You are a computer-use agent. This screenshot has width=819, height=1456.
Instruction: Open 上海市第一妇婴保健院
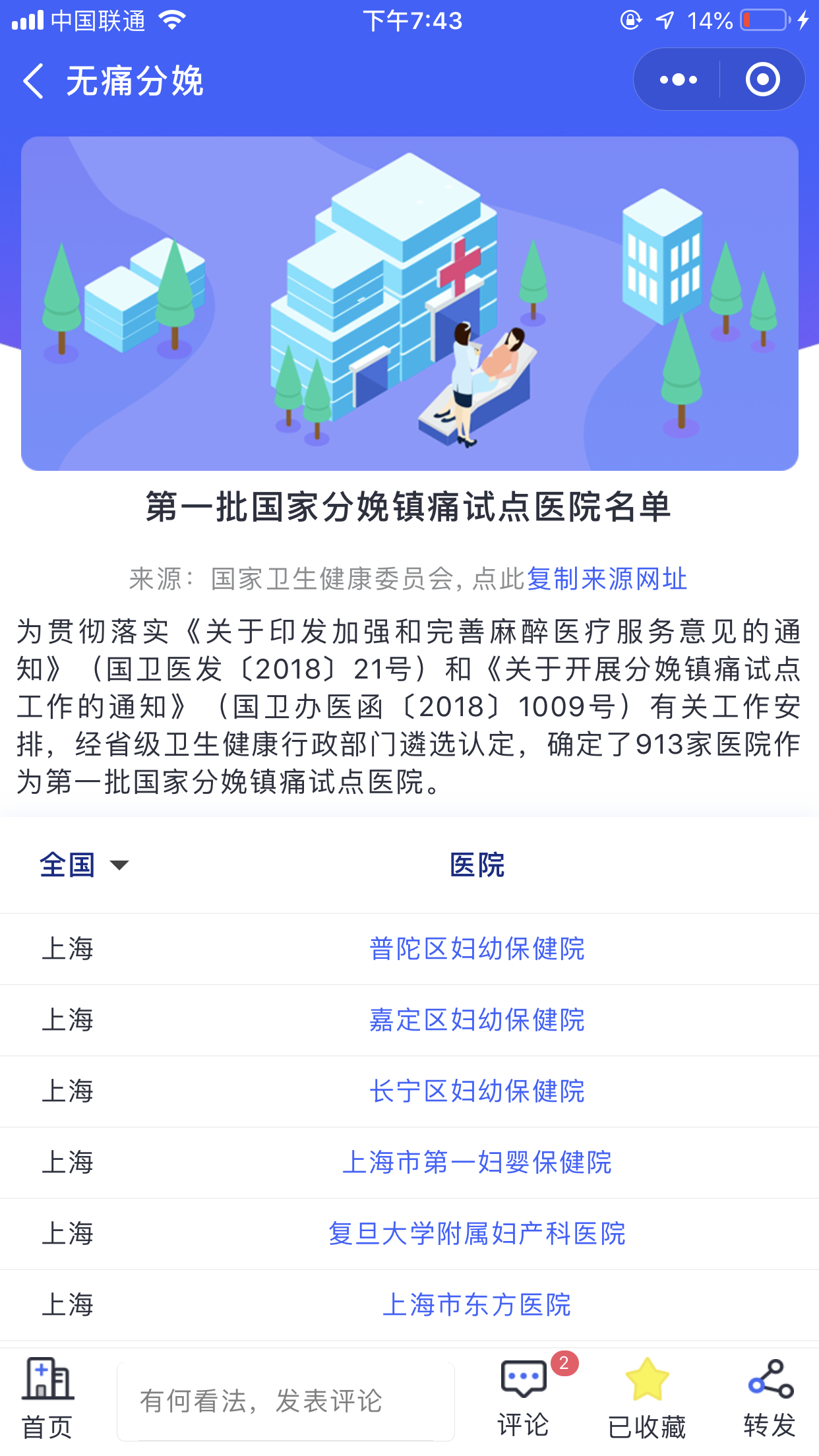[x=477, y=1163]
